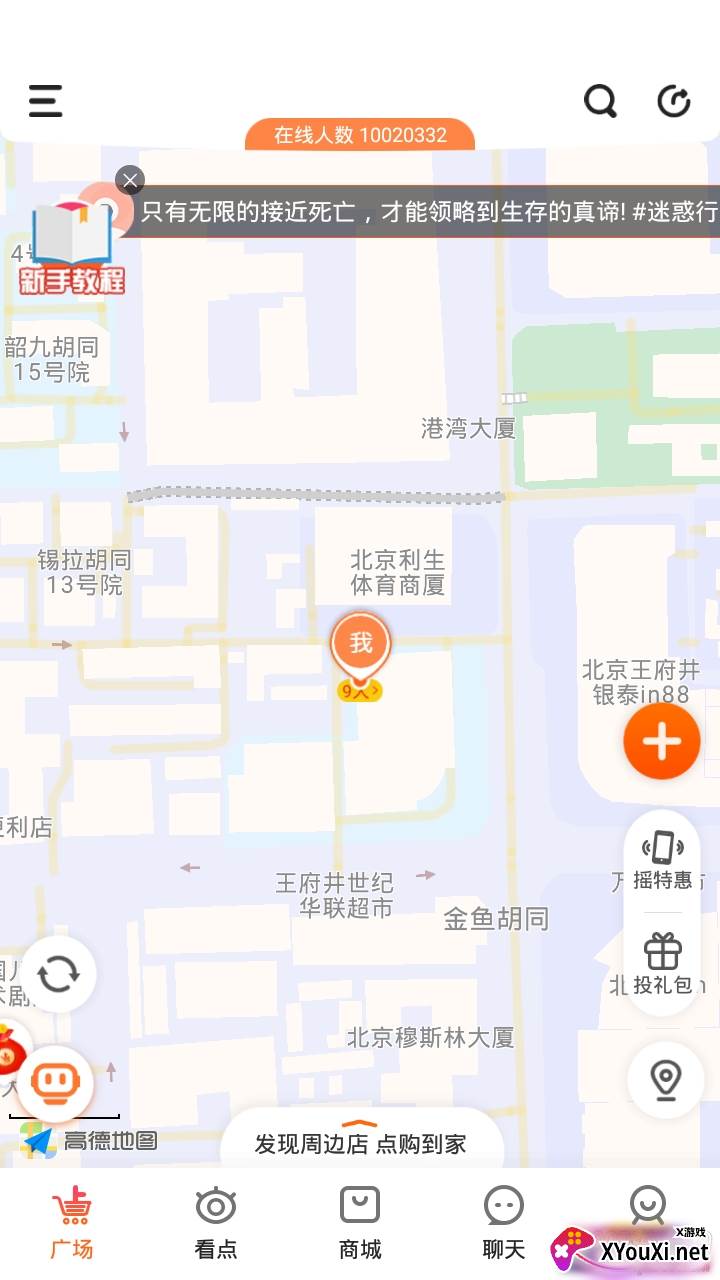
Task: Open 摇特惠 shake deals
Action: 662,860
